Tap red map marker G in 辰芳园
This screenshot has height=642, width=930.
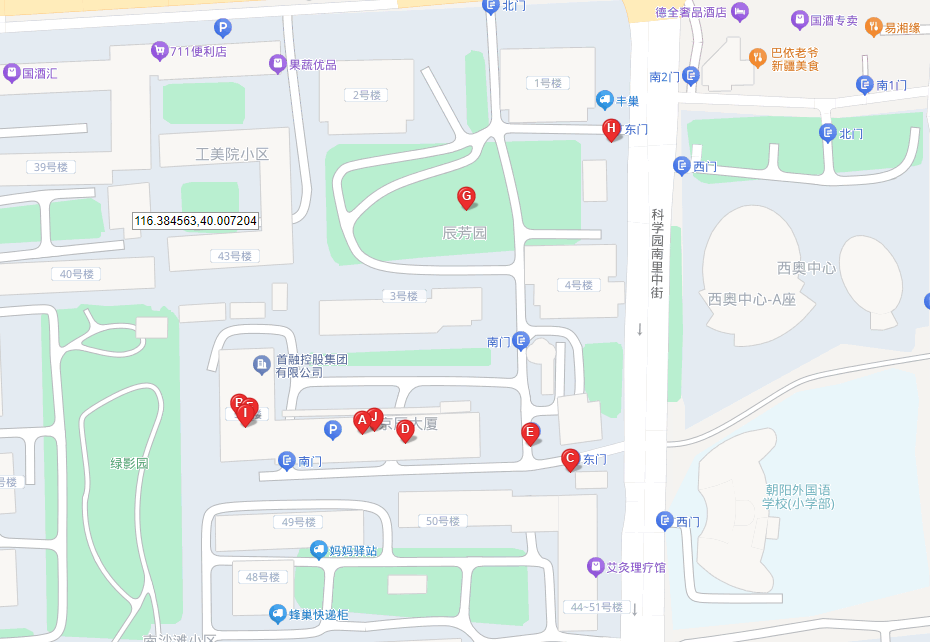[x=465, y=195]
